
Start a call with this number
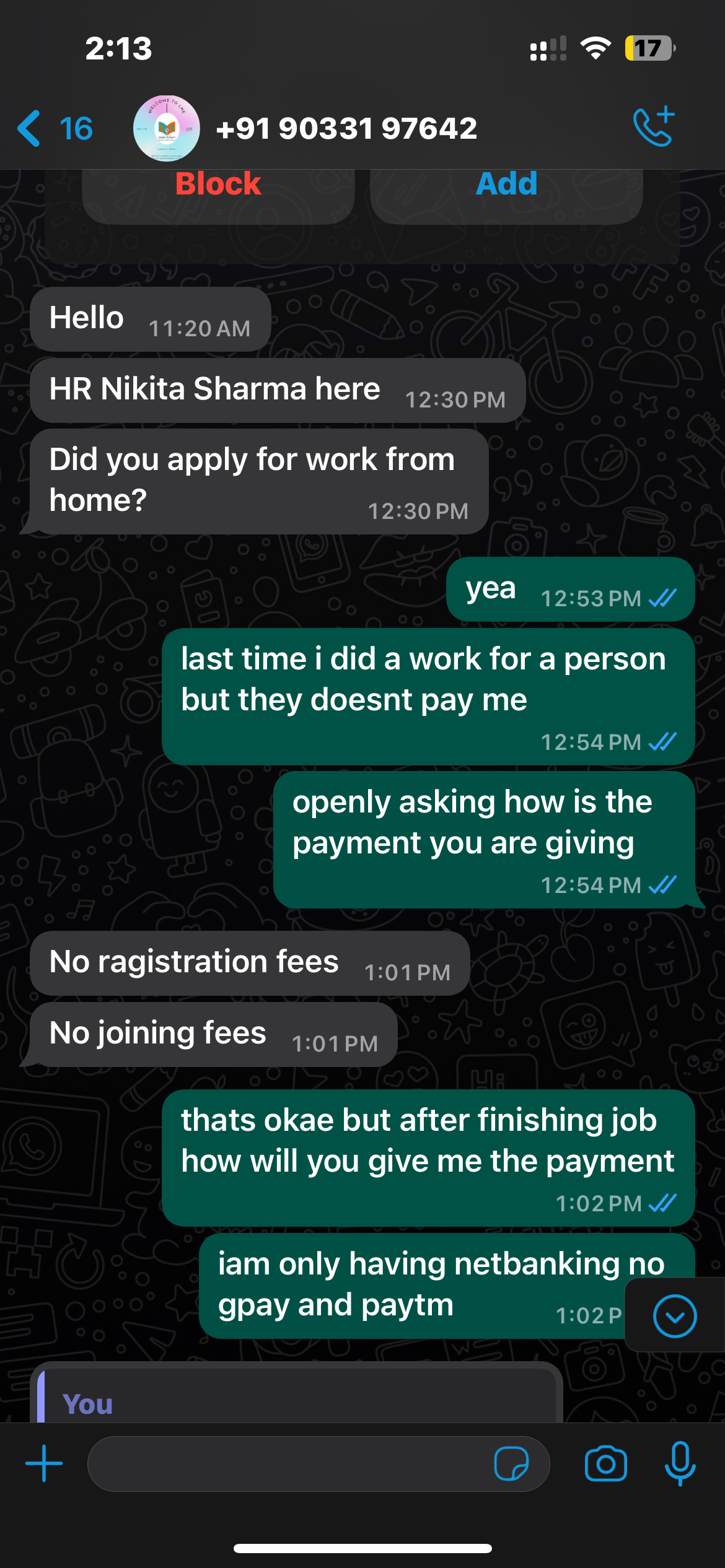pos(653,128)
